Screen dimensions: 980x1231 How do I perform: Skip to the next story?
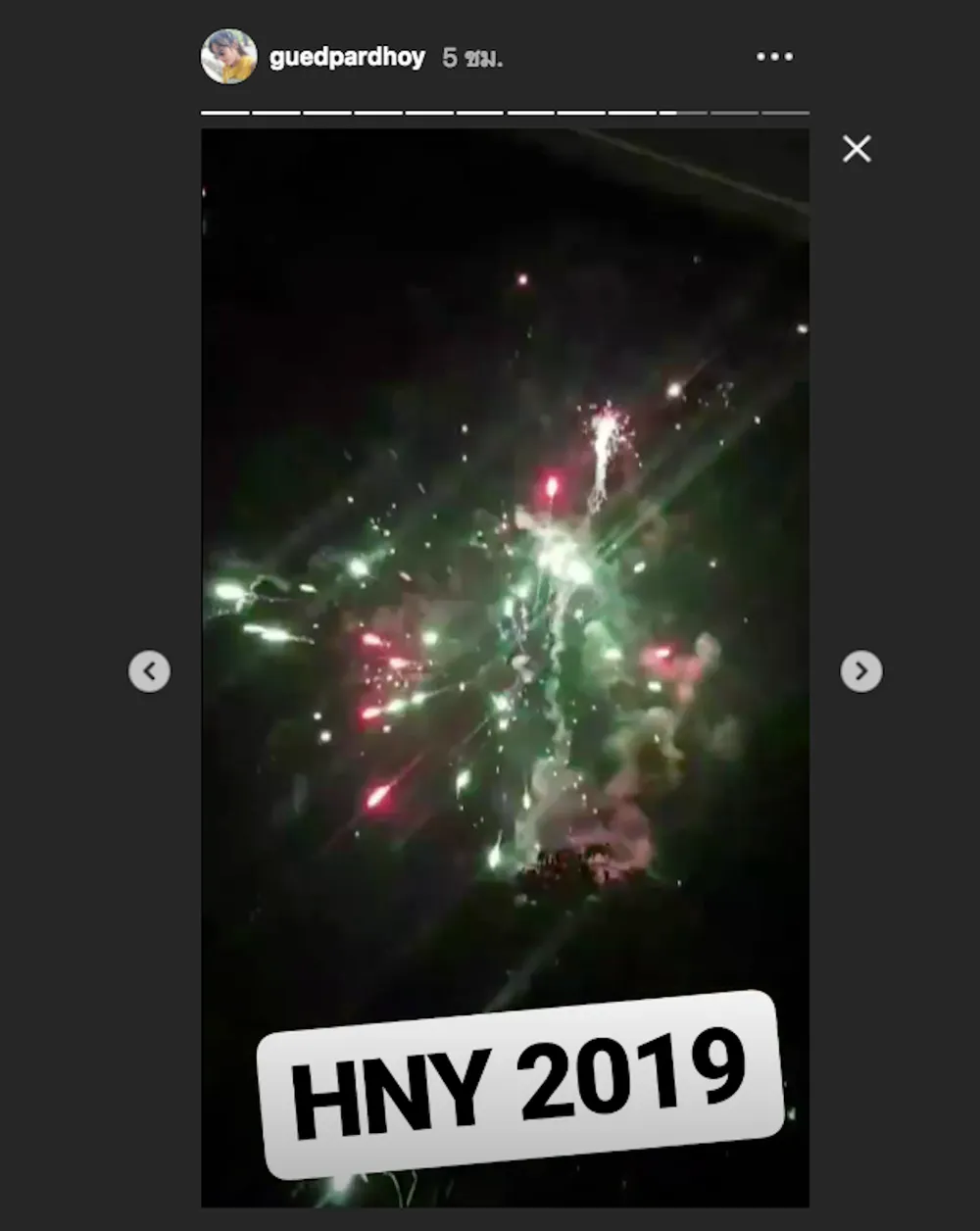coord(860,671)
